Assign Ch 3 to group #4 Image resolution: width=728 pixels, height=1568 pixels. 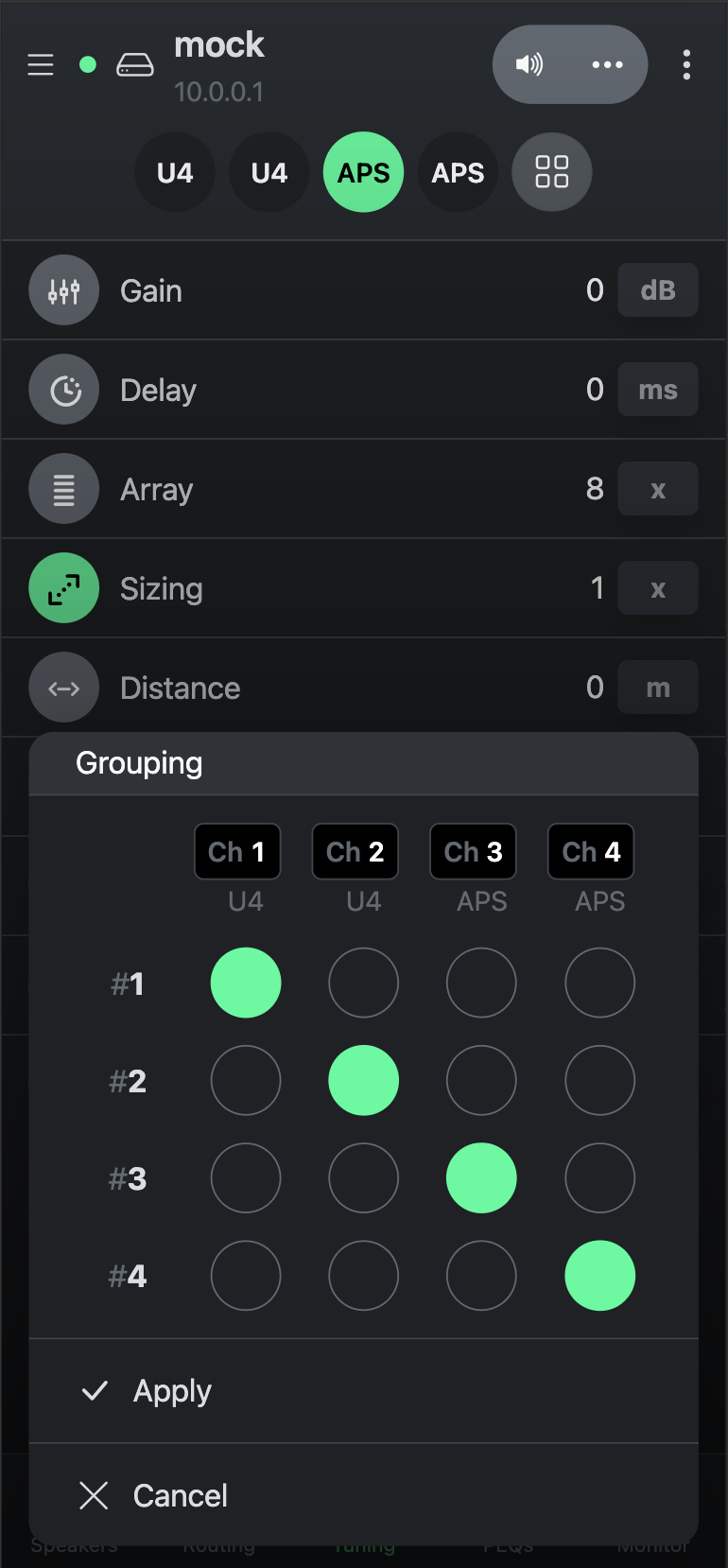[481, 1276]
